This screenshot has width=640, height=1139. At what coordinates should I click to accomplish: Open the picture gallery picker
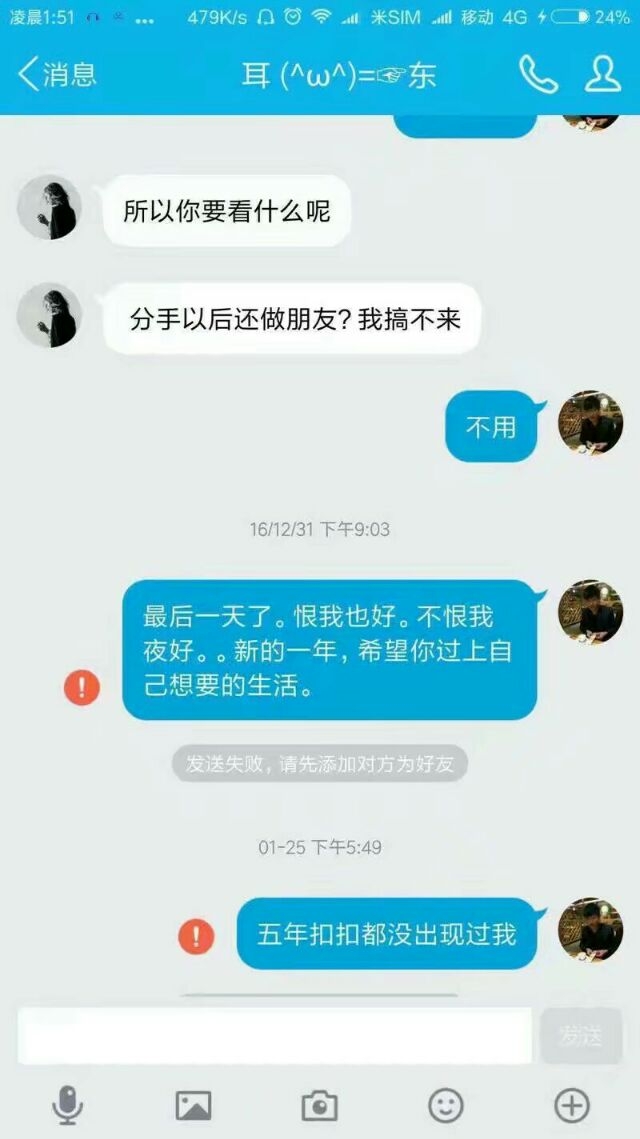pos(193,1106)
